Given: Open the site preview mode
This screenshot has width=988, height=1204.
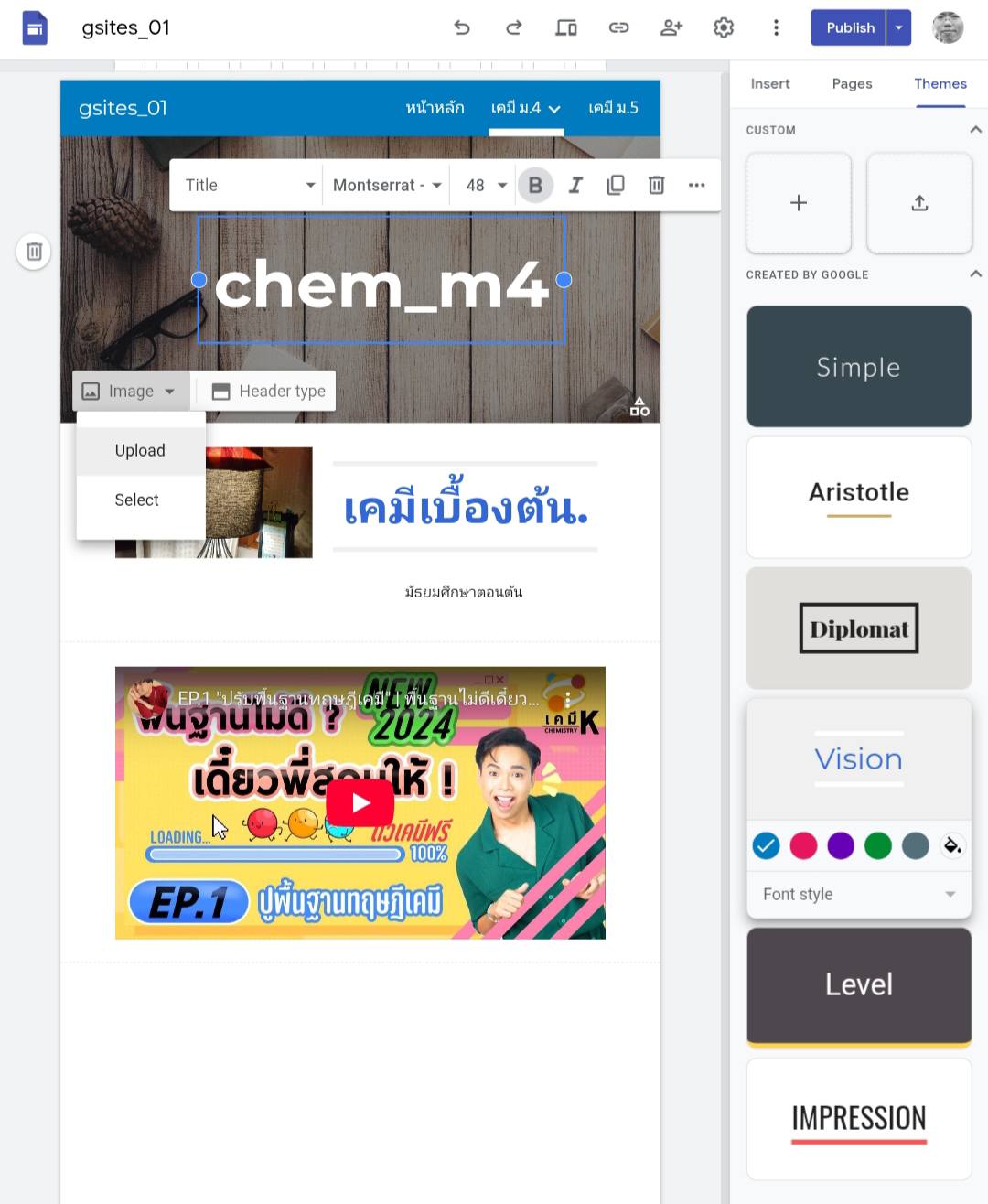Looking at the screenshot, I should 566,27.
